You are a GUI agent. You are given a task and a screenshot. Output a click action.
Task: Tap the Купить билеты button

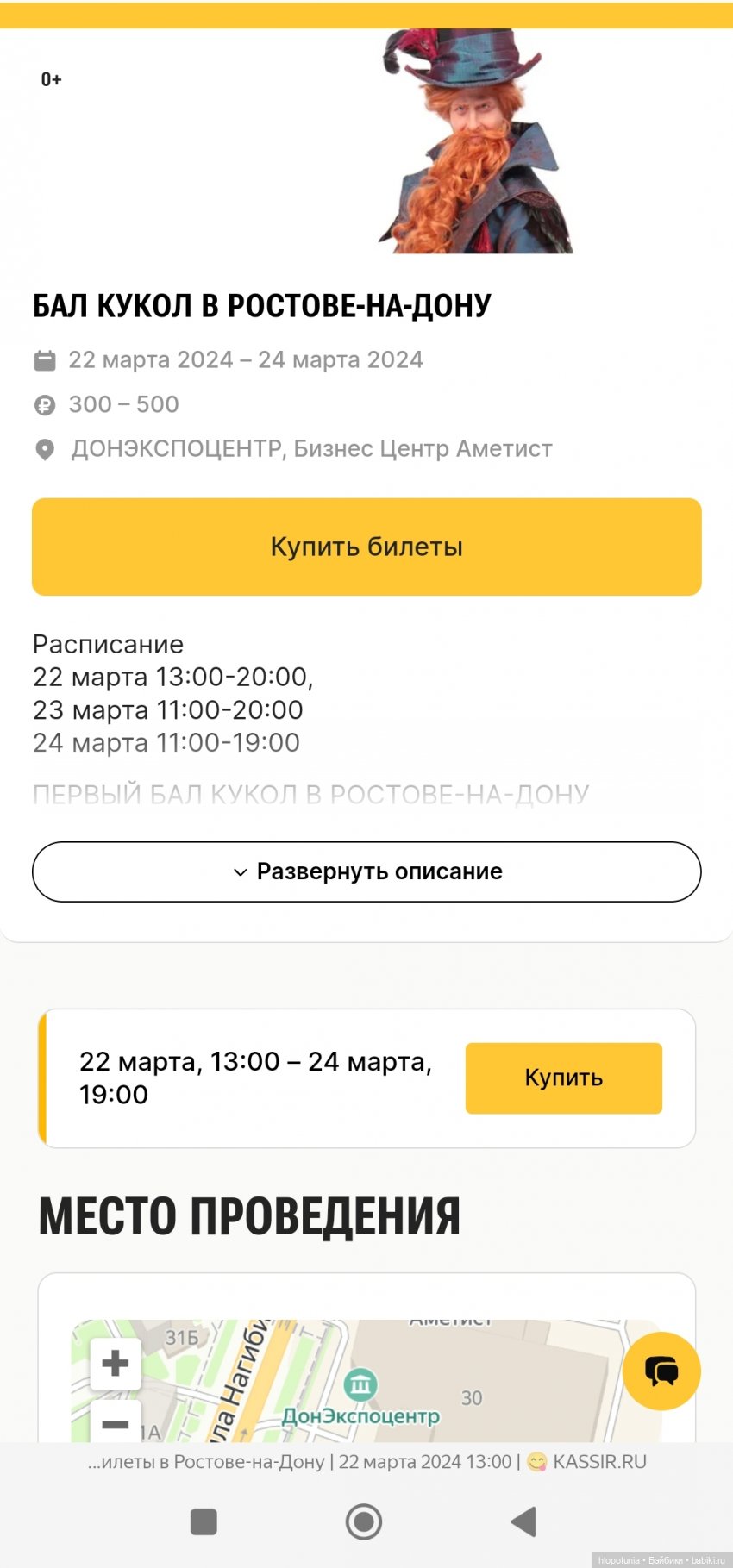click(366, 547)
